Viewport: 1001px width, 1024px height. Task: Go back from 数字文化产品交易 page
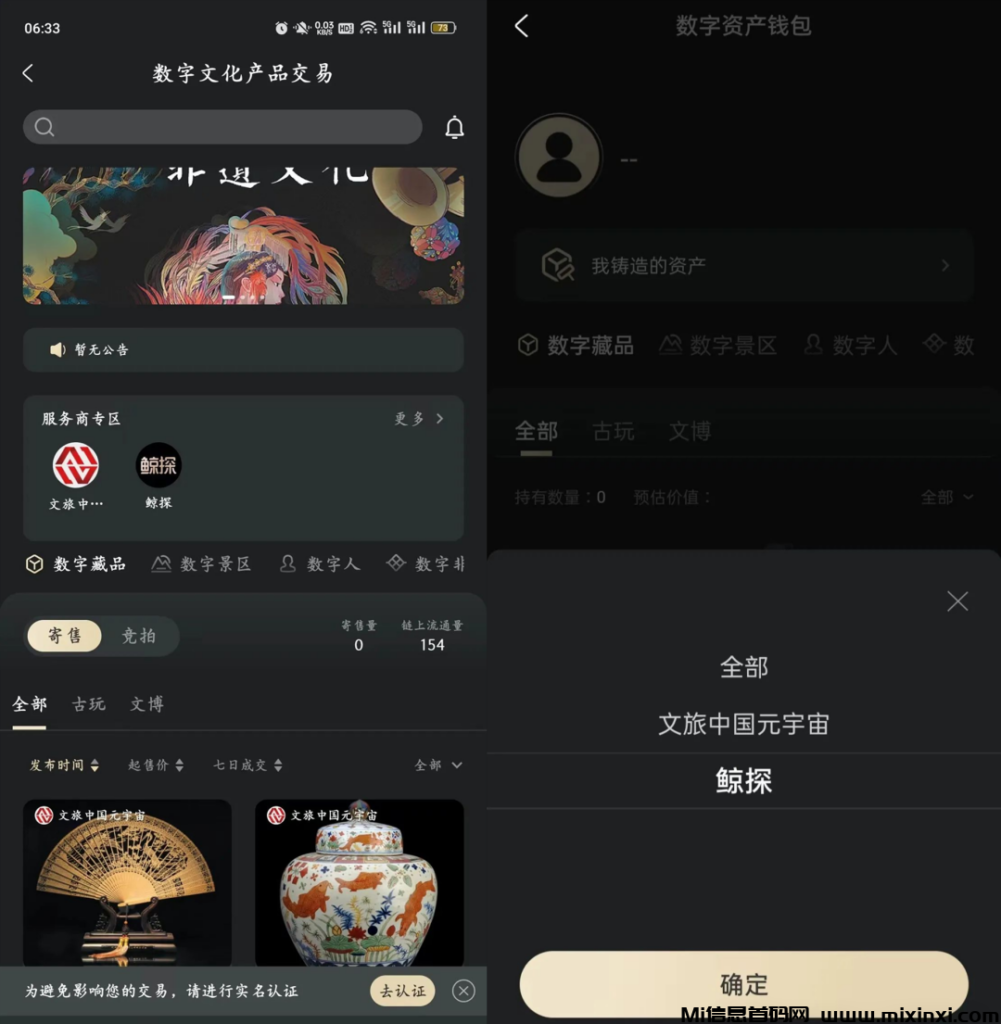click(28, 73)
